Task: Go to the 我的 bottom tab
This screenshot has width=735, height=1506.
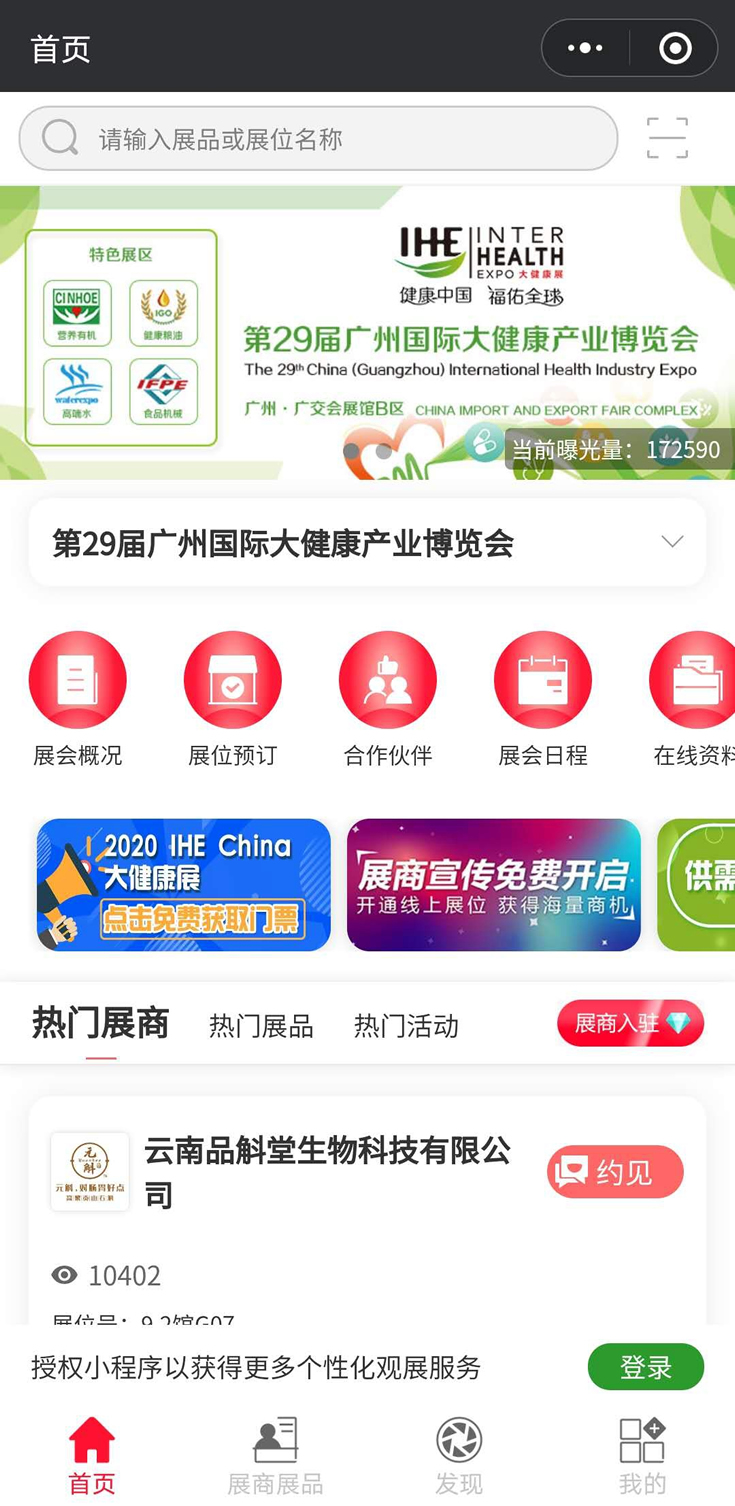Action: coord(642,1455)
